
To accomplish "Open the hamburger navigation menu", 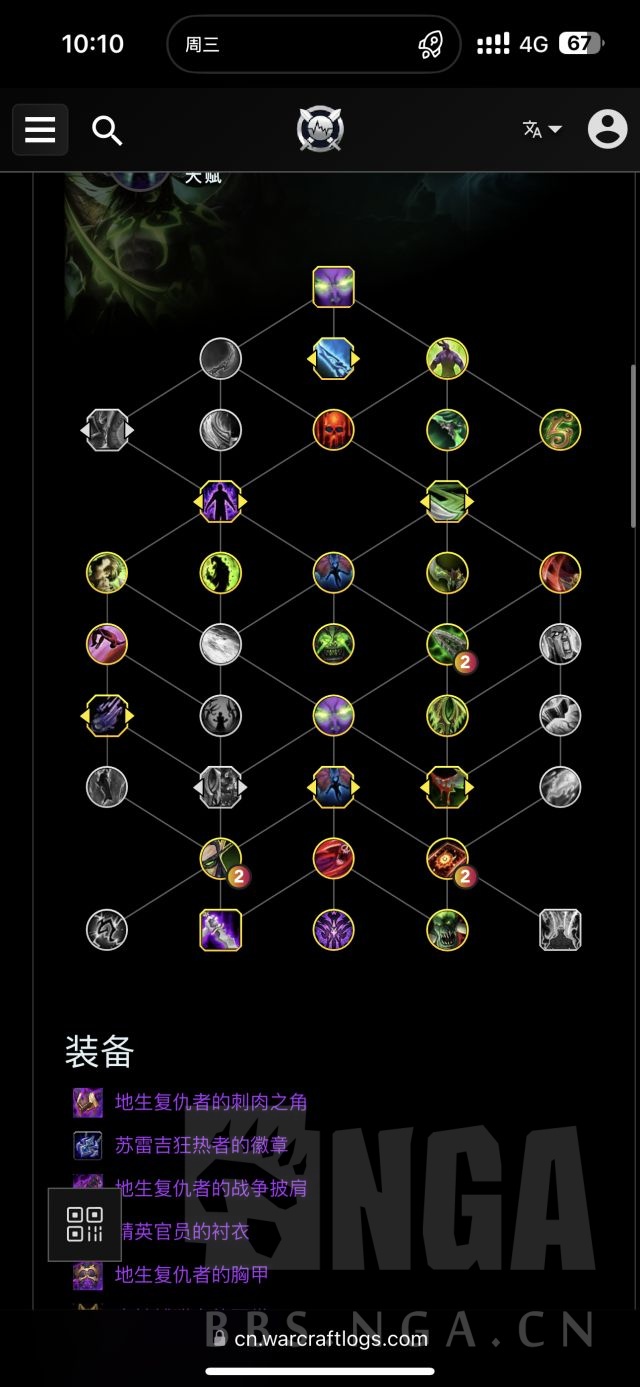I will click(40, 130).
